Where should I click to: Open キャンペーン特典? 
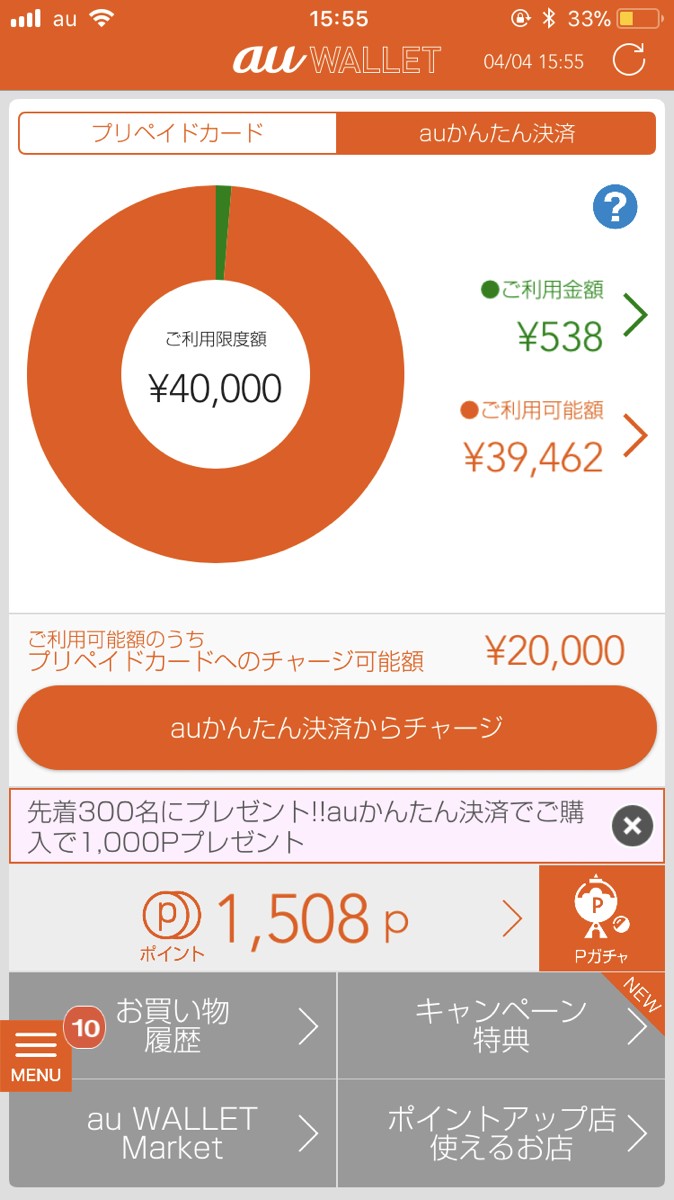tap(501, 1025)
